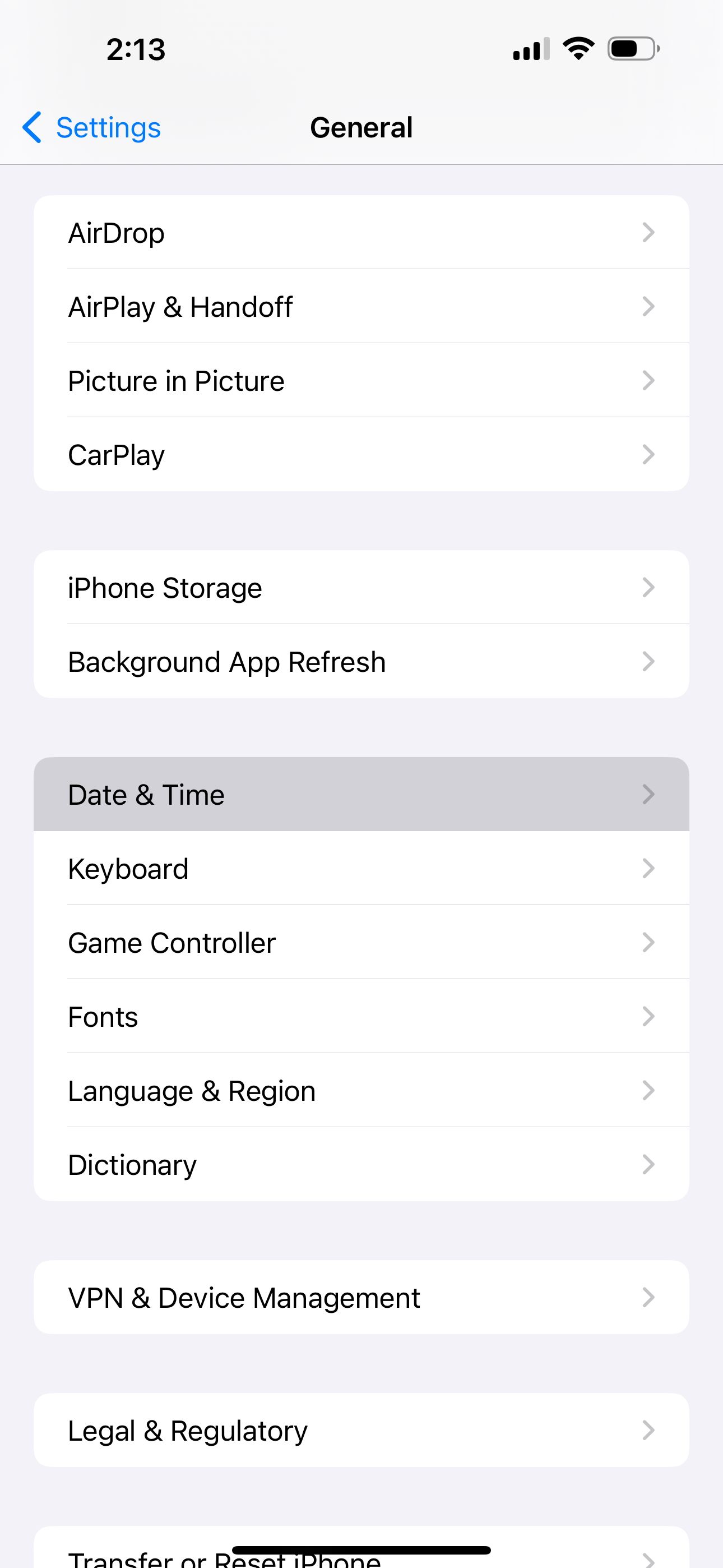Open Language & Region settings

pyautogui.click(x=361, y=1090)
